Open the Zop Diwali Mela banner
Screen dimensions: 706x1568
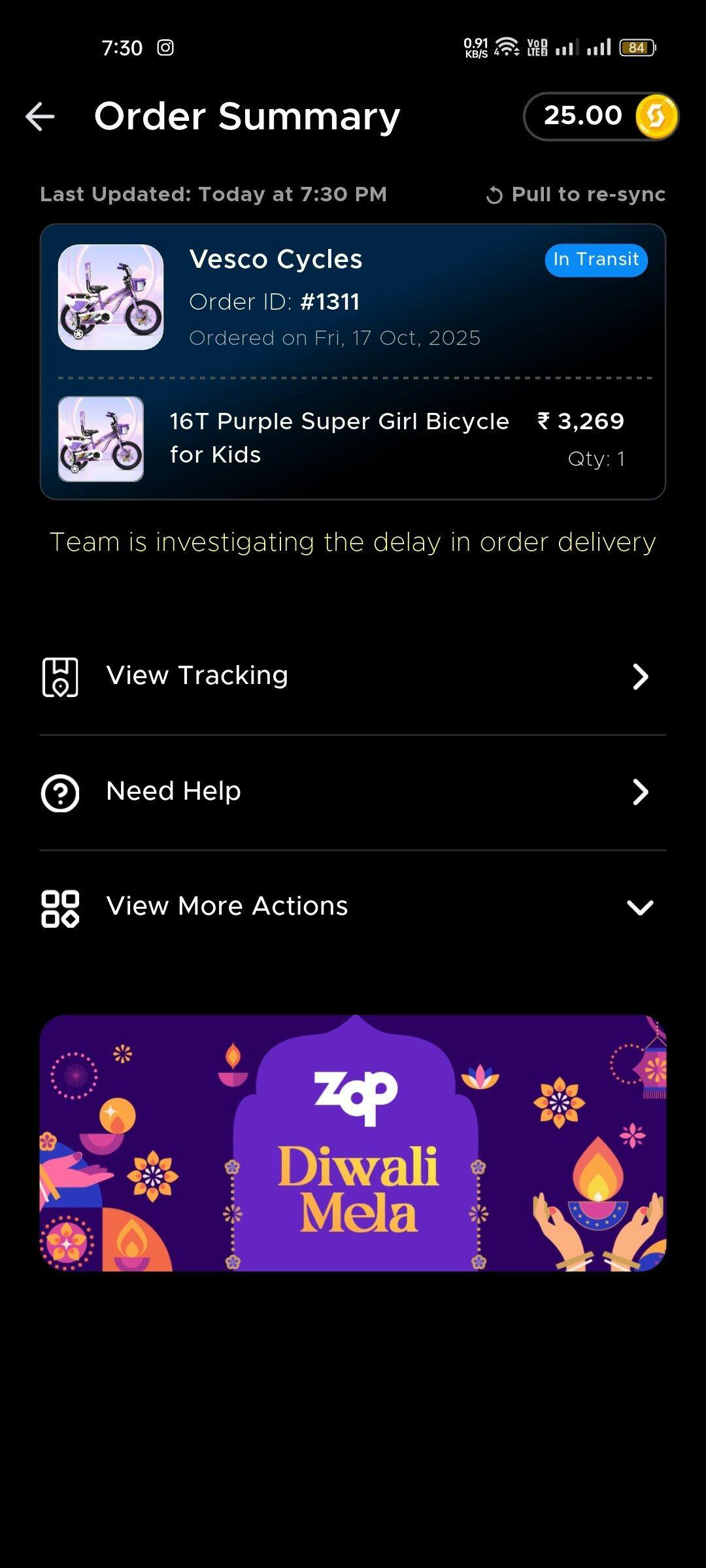pos(353,1143)
